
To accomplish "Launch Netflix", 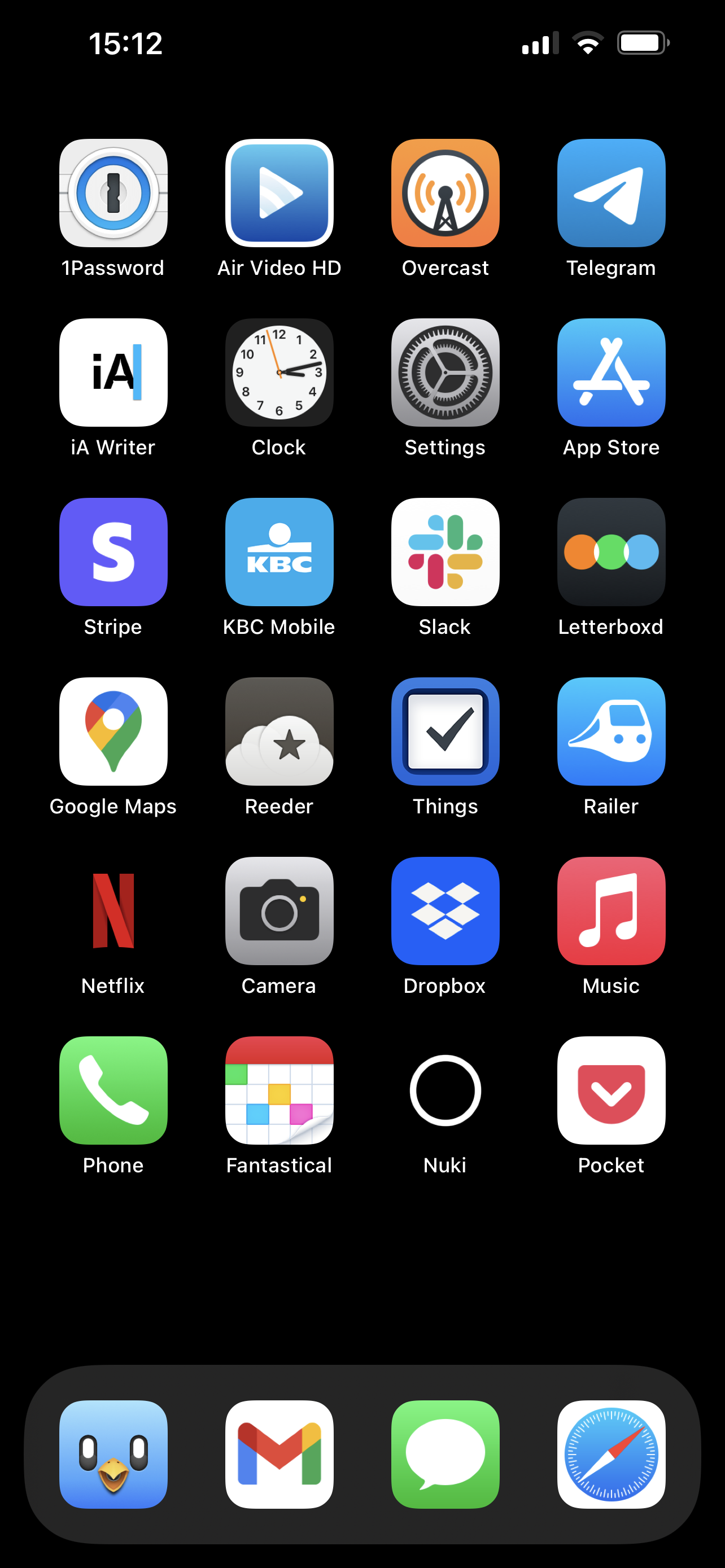I will point(113,911).
